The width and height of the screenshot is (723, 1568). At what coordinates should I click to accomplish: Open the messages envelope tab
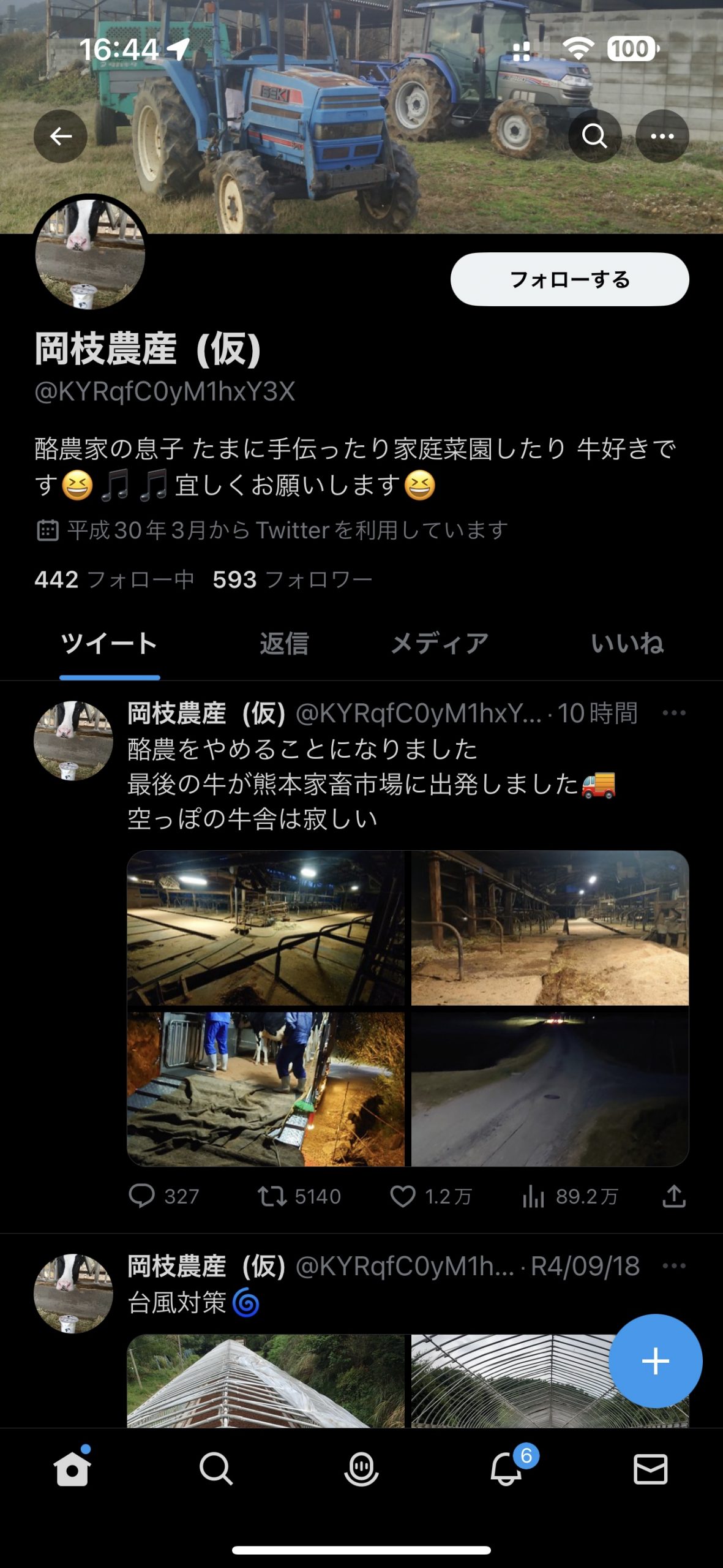[650, 1469]
